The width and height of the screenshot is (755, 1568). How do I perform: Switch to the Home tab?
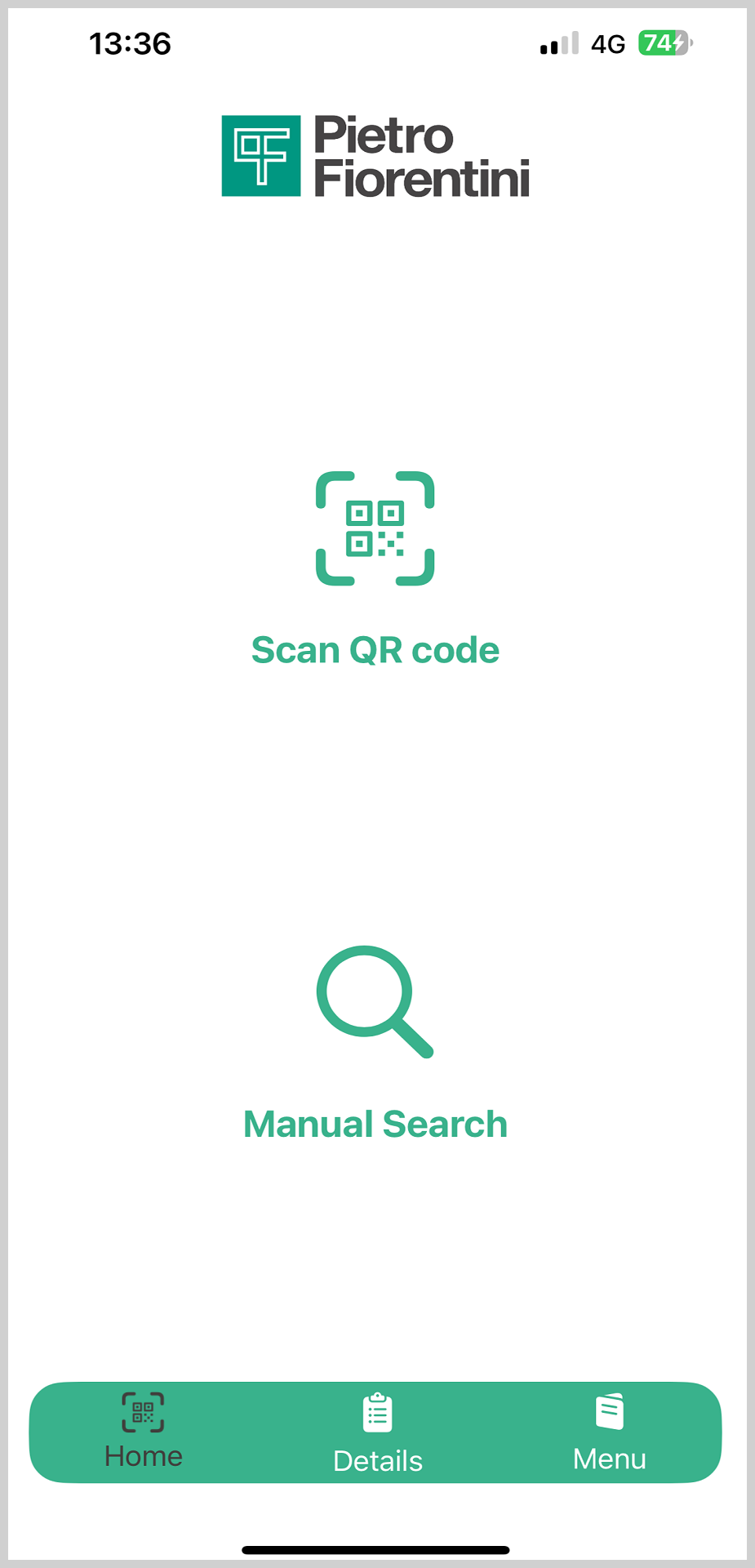[144, 1432]
